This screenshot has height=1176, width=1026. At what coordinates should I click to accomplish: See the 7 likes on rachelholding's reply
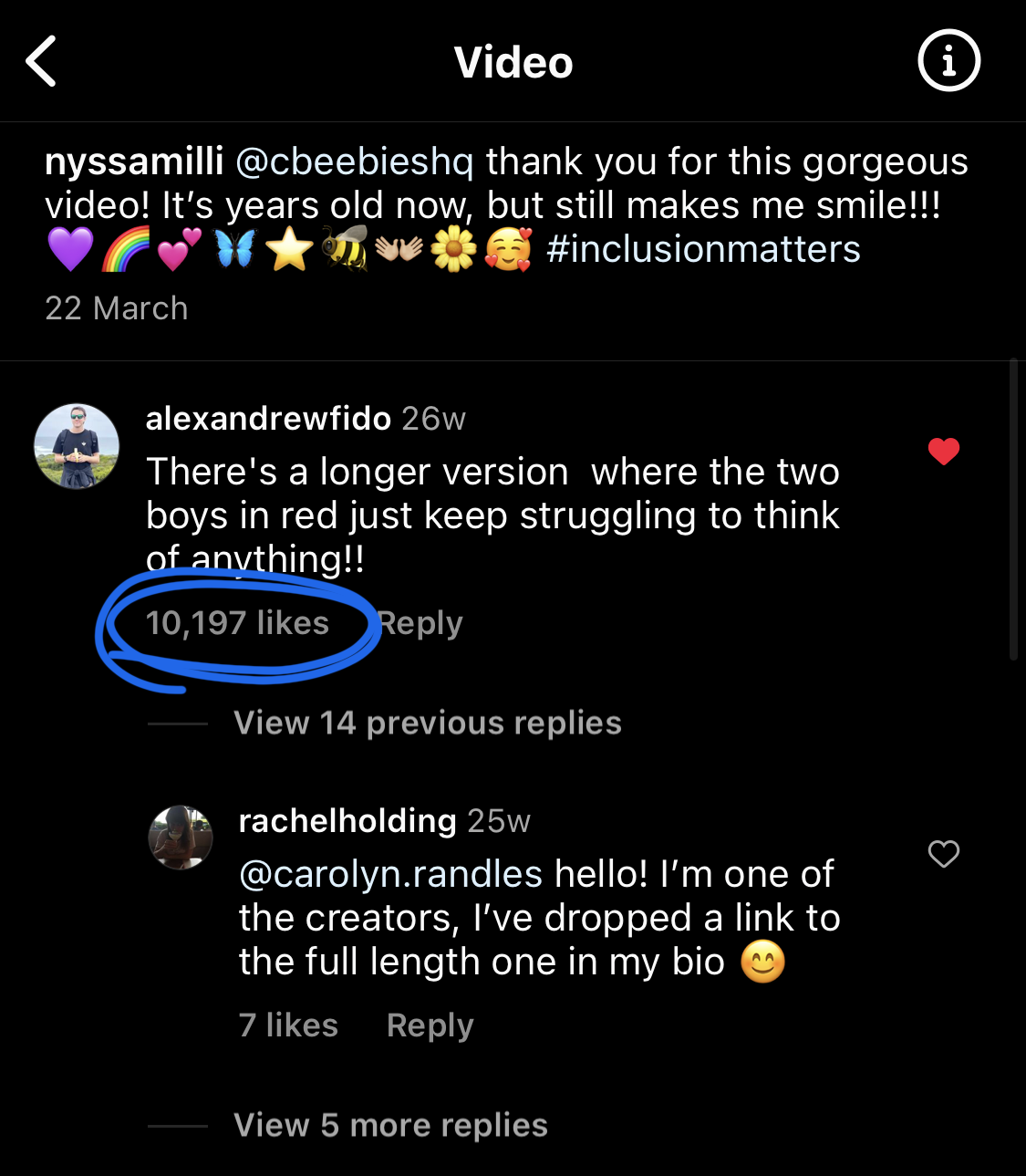(288, 1025)
